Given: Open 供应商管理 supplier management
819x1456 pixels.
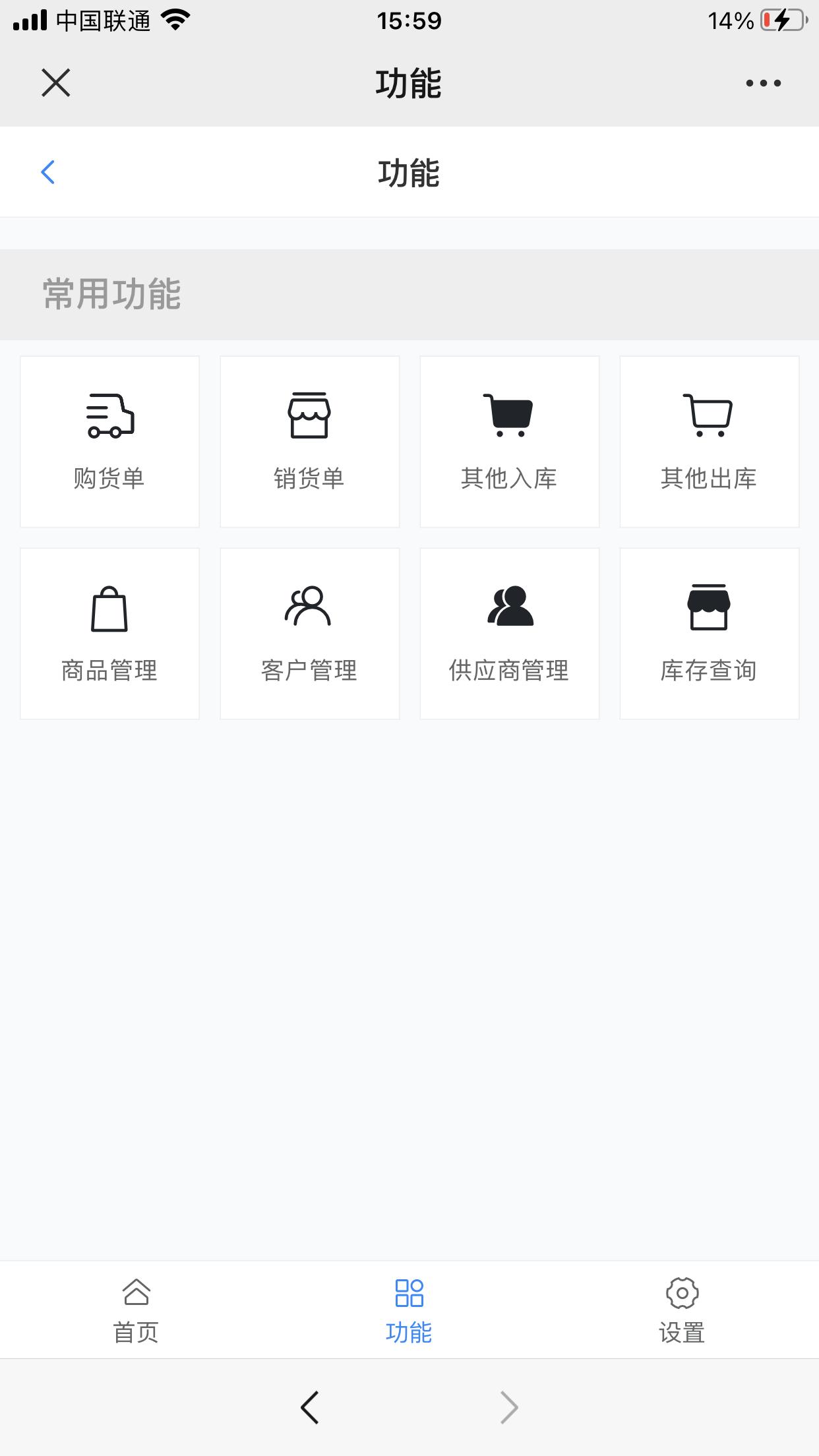Looking at the screenshot, I should click(509, 633).
